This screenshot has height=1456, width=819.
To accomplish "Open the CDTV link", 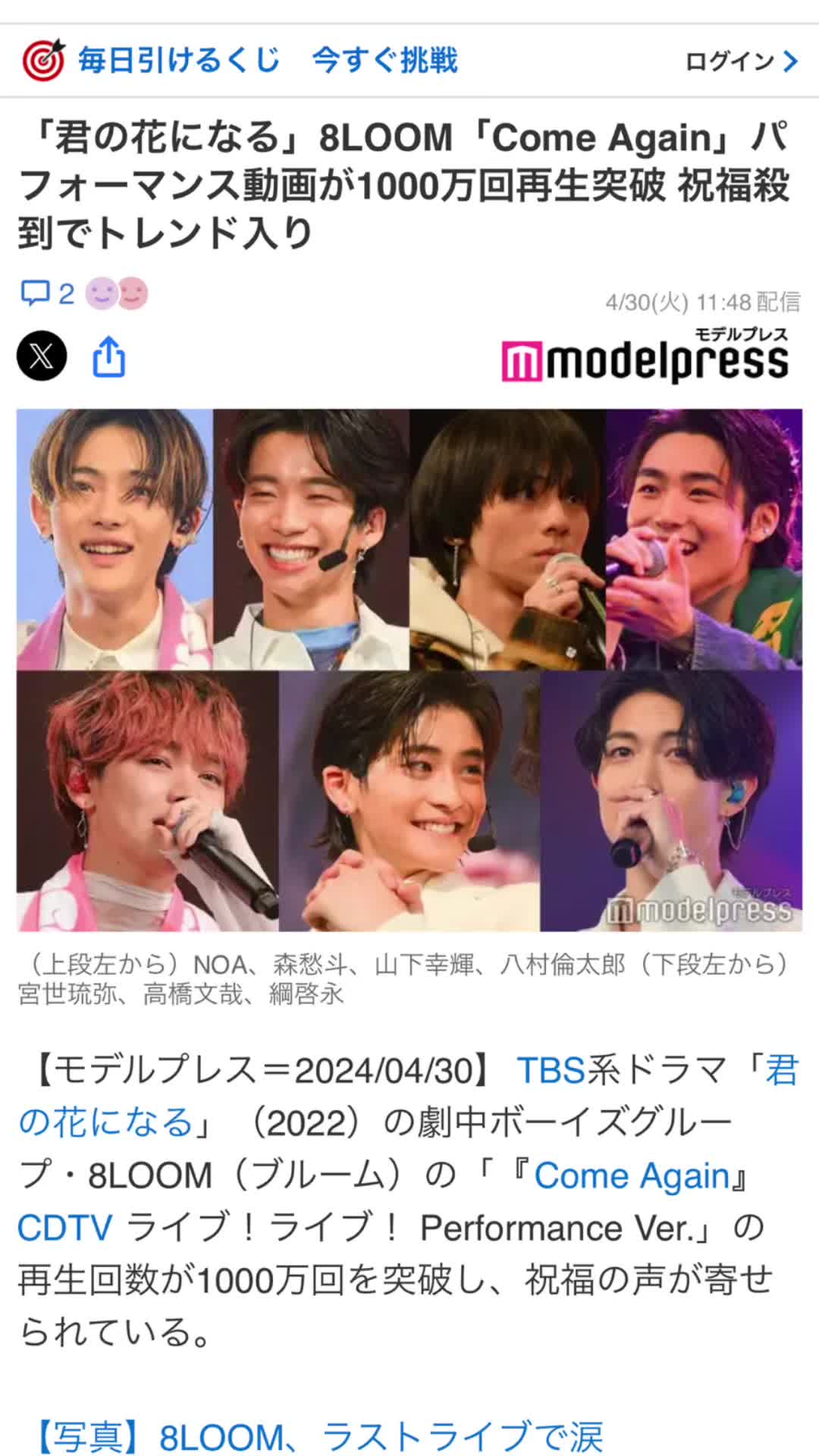I will (x=65, y=1228).
